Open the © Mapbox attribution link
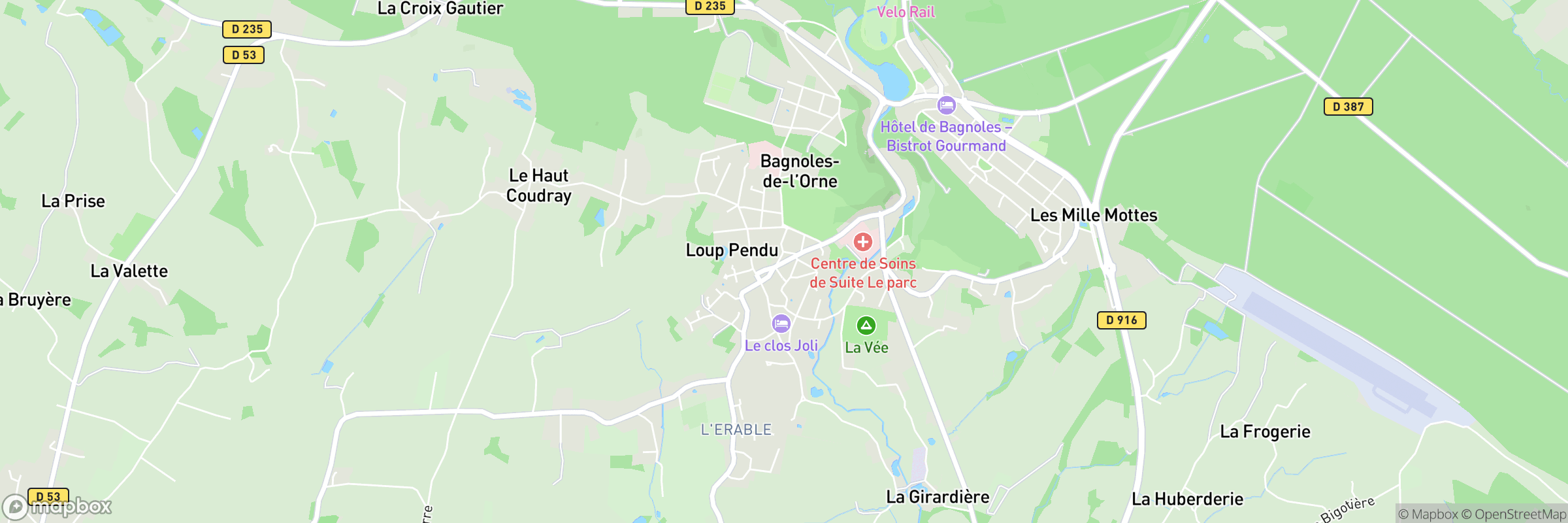 1428,515
